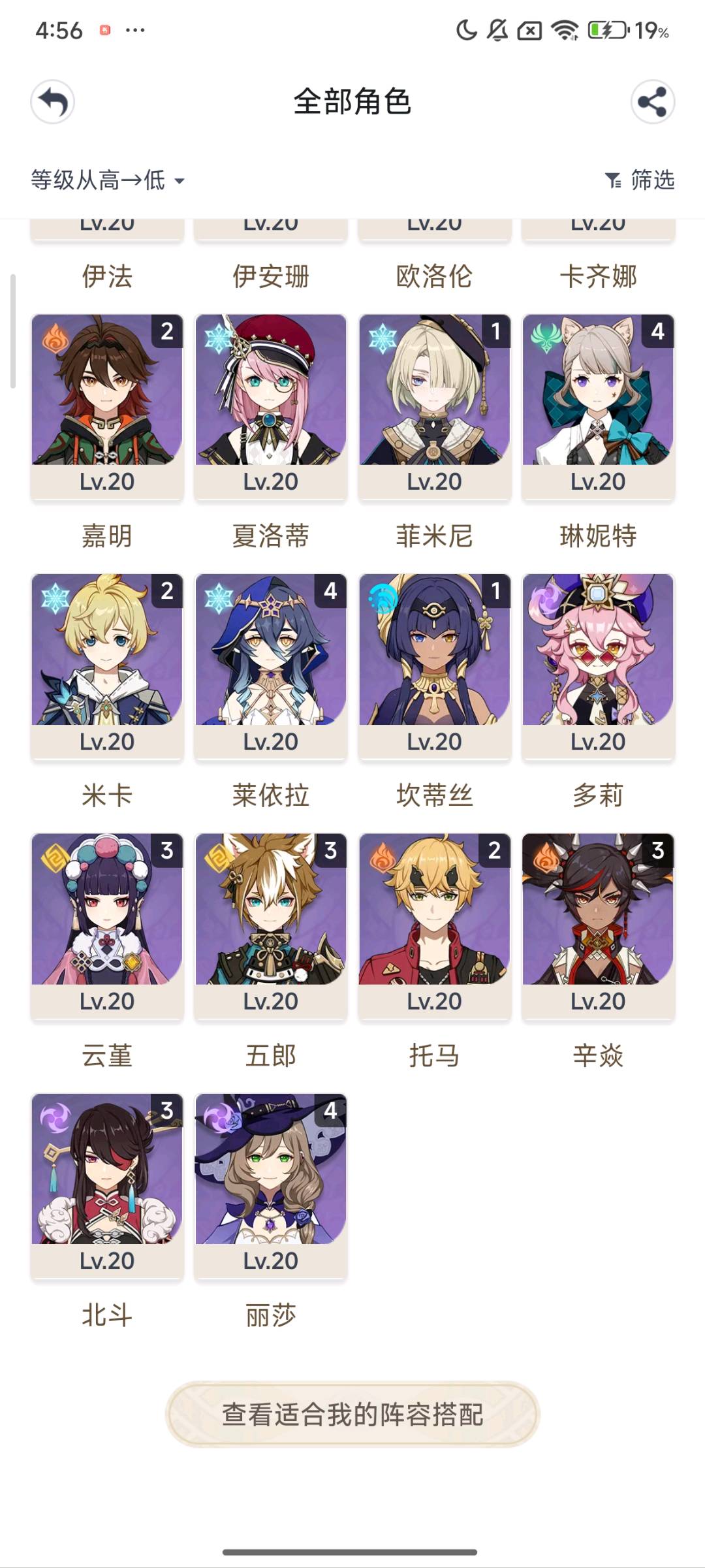Tap 查看适合我的阵容搭配 button
The height and width of the screenshot is (1568, 705).
point(352,1415)
